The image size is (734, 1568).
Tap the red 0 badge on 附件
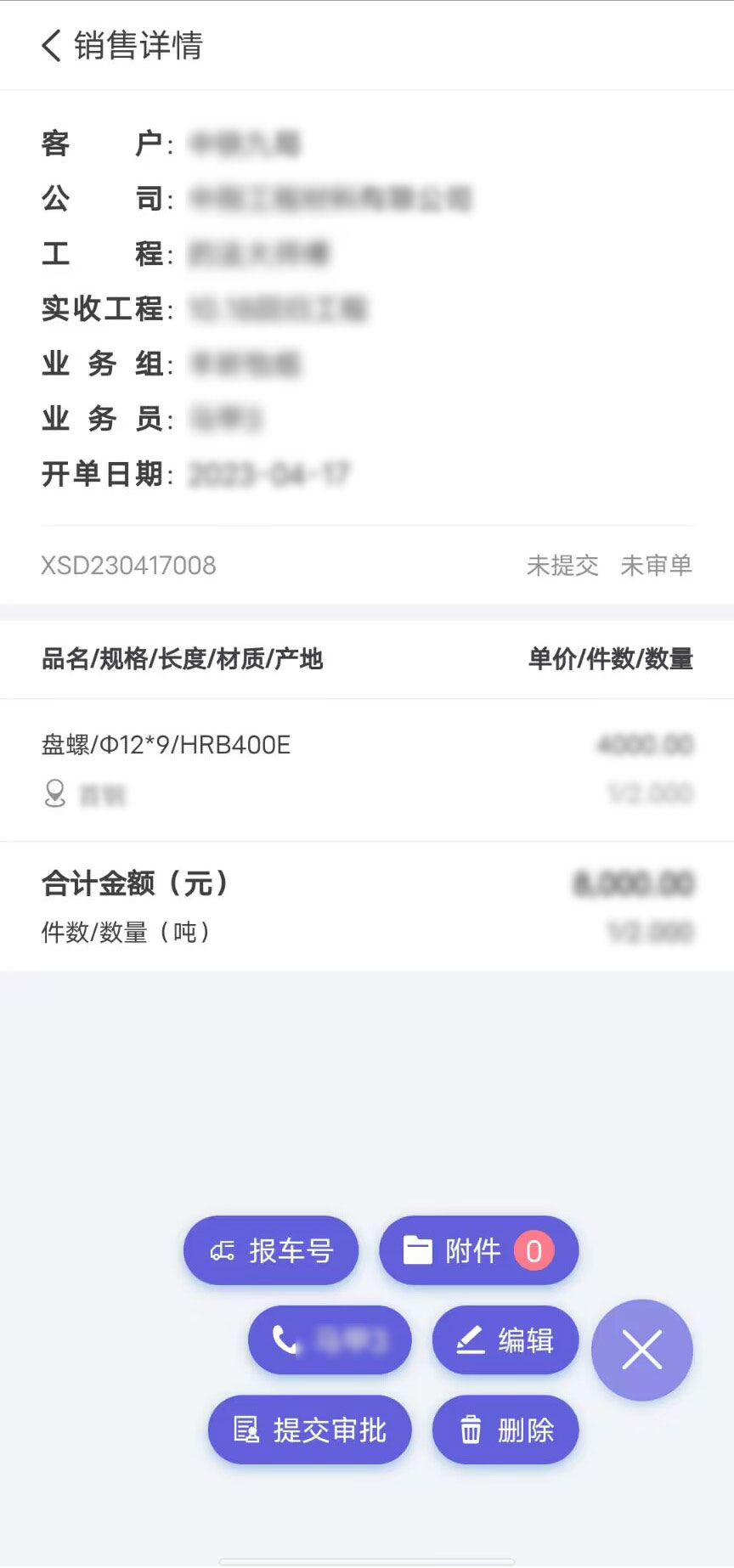click(534, 1249)
